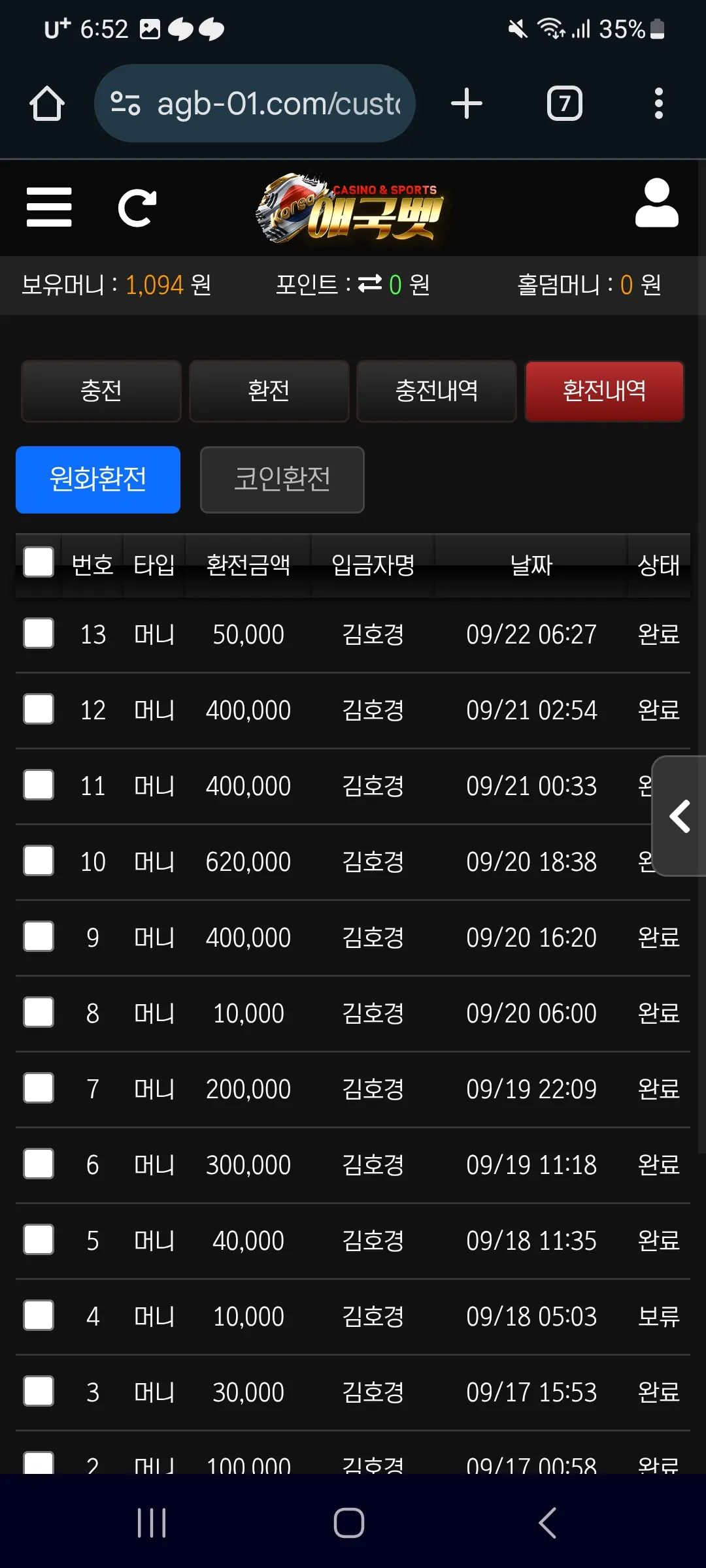Screen dimensions: 706x1568
Task: Open the browser tab switcher showing 7
Action: point(565,104)
